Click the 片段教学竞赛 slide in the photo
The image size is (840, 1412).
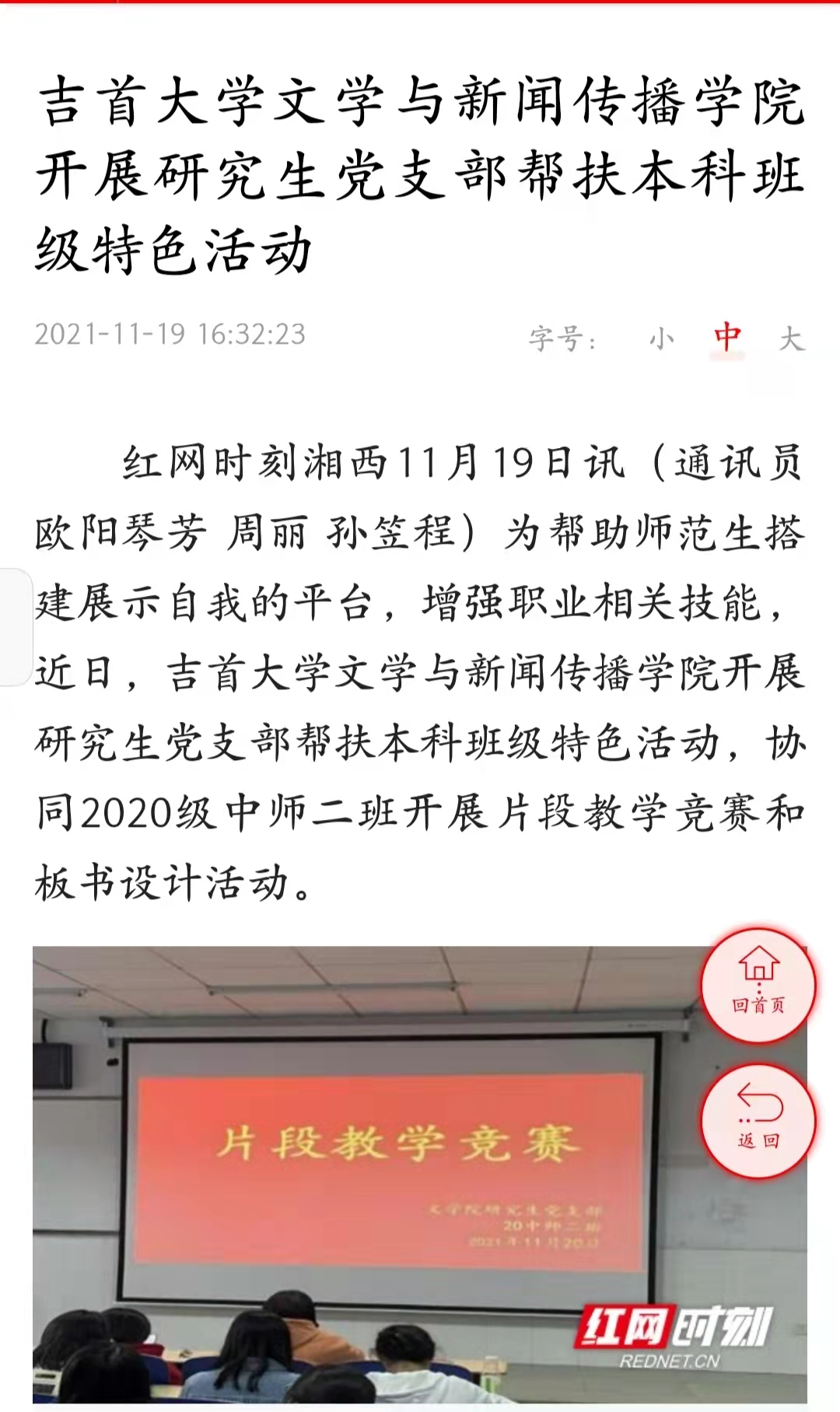click(x=389, y=1144)
